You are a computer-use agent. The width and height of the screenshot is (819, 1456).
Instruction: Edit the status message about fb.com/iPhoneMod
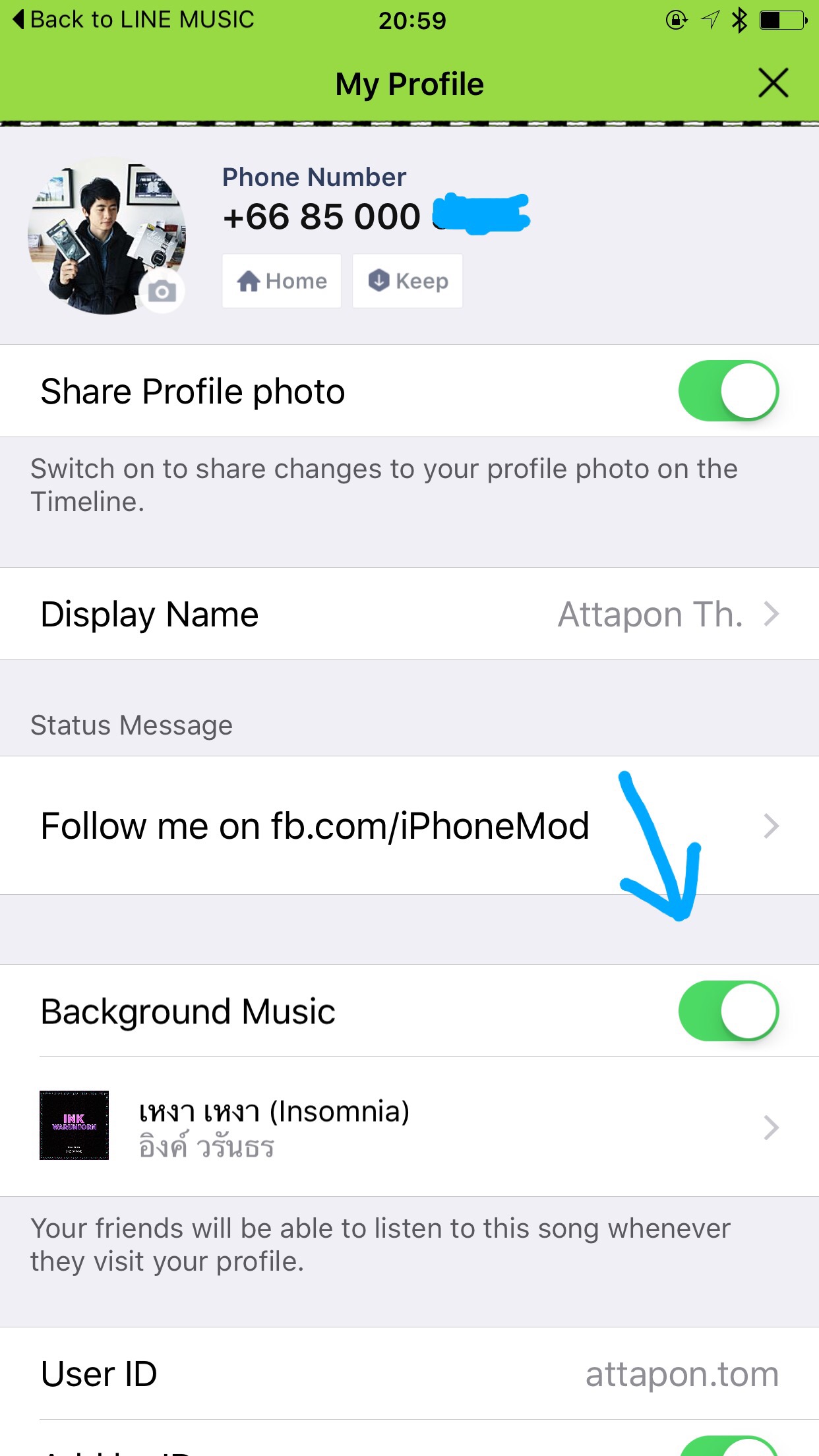pyautogui.click(x=409, y=826)
